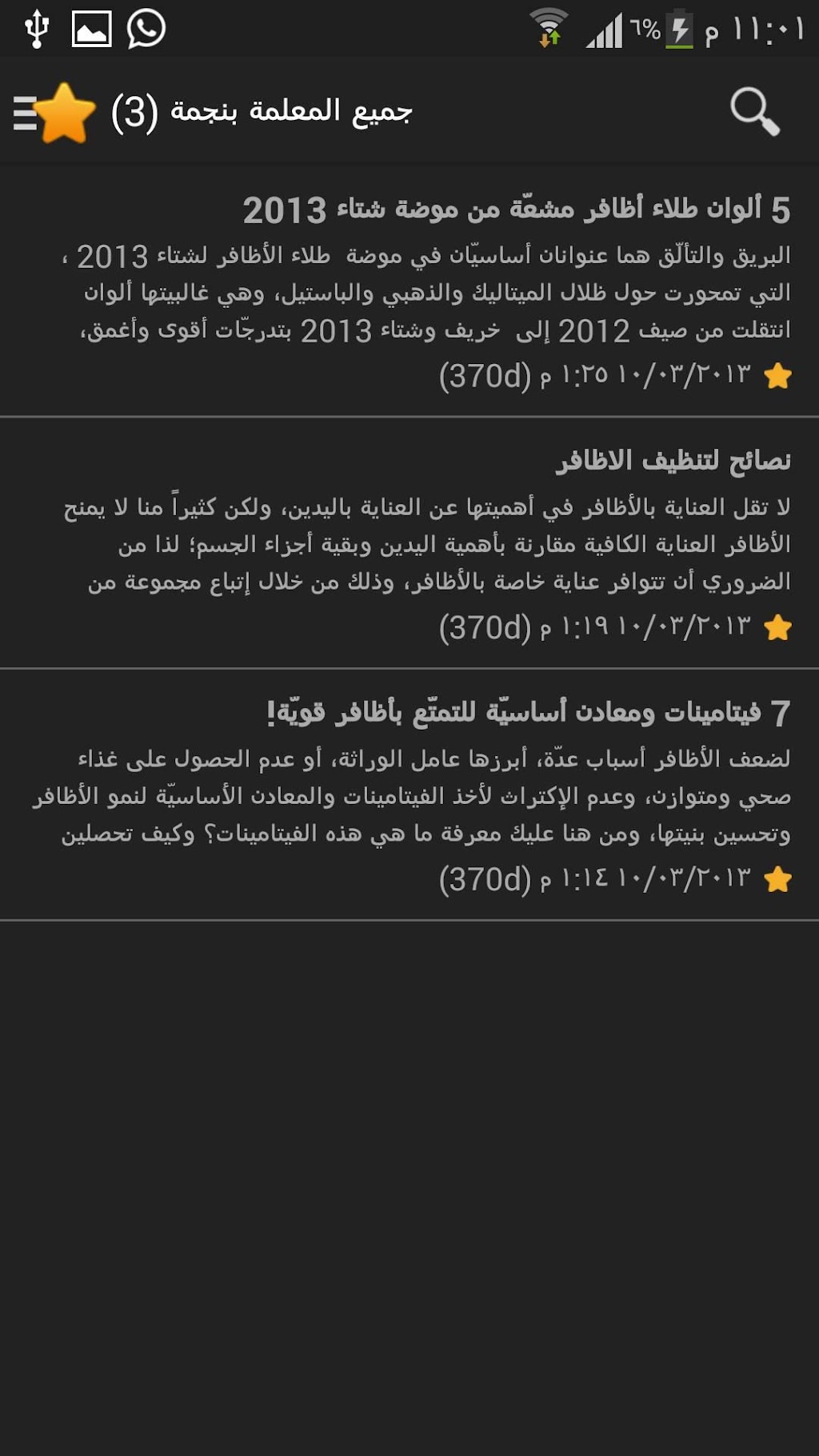Open the article نصائح لتنظيف الاظافر
Screen dimensions: 819x1456
tap(673, 461)
